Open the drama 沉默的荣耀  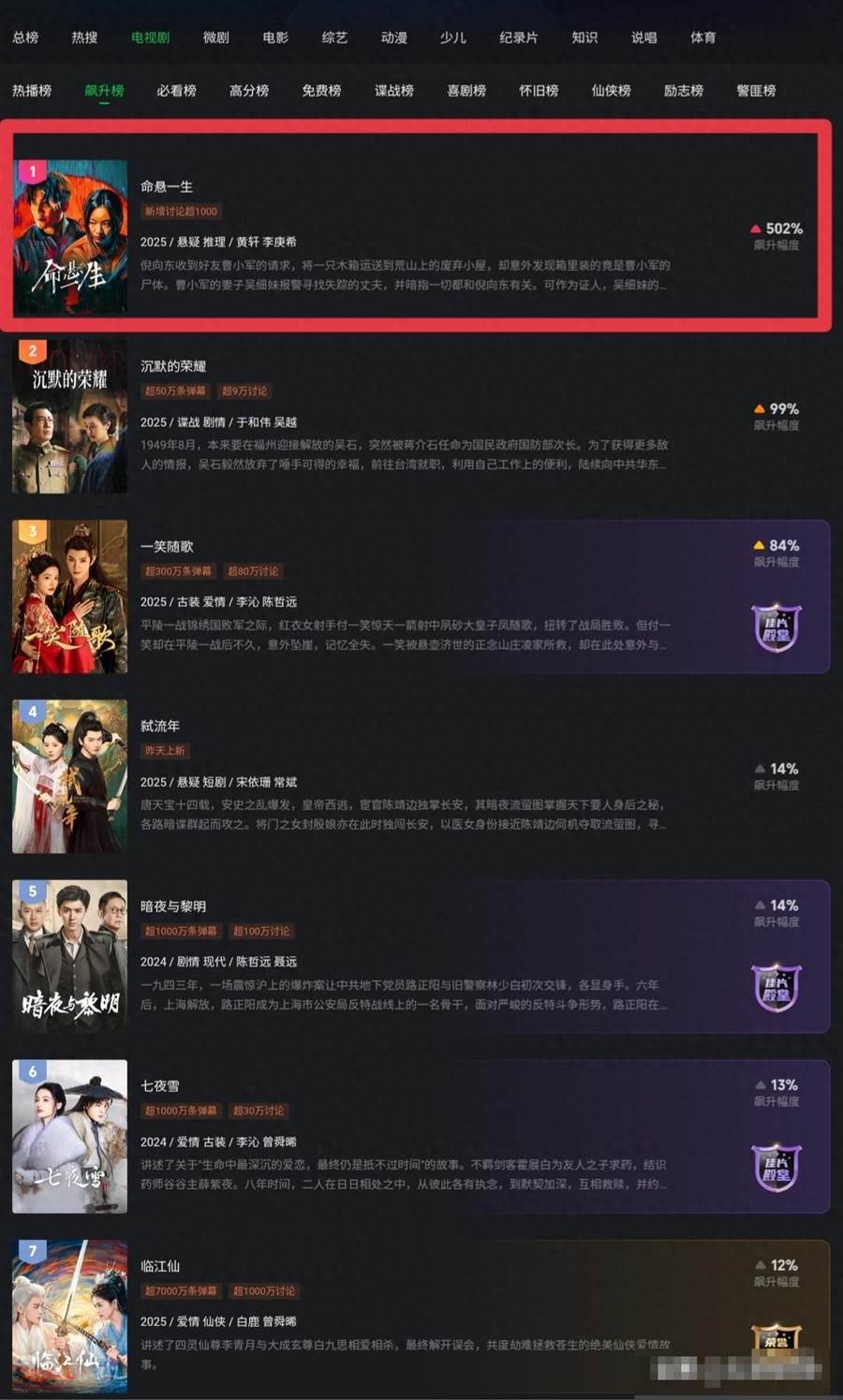click(173, 366)
